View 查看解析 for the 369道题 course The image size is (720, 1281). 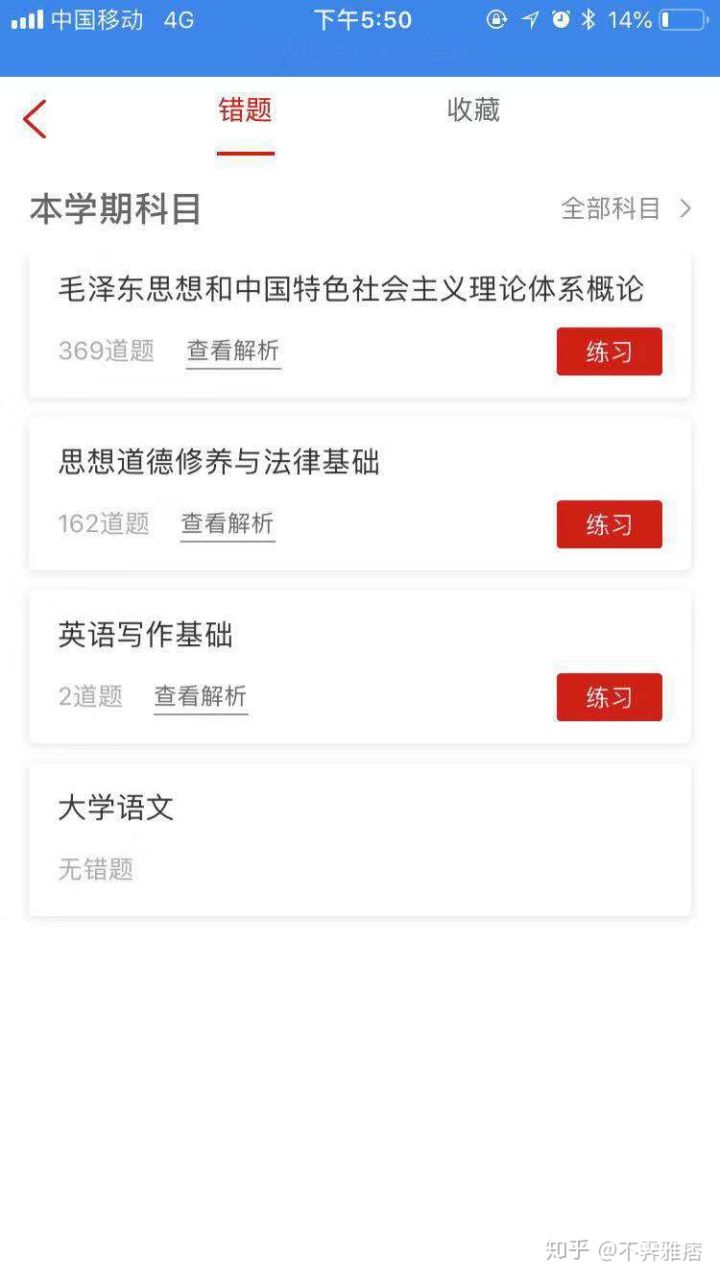pyautogui.click(x=233, y=351)
